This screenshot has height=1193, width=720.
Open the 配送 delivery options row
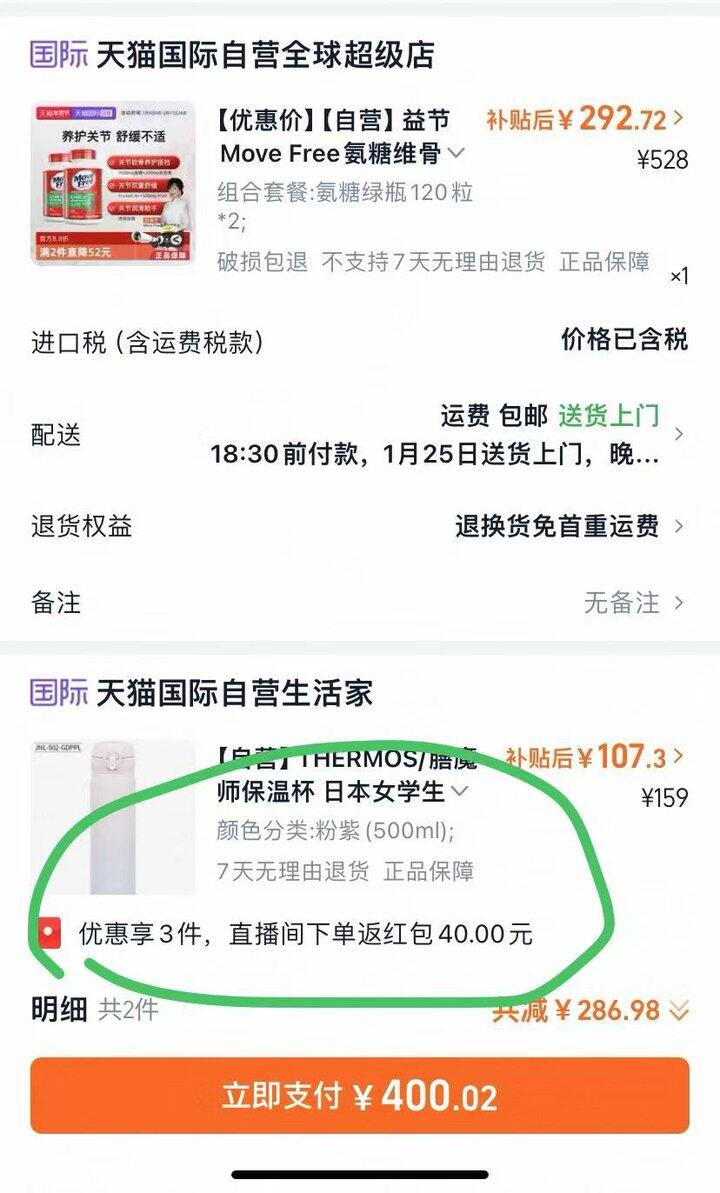click(360, 435)
